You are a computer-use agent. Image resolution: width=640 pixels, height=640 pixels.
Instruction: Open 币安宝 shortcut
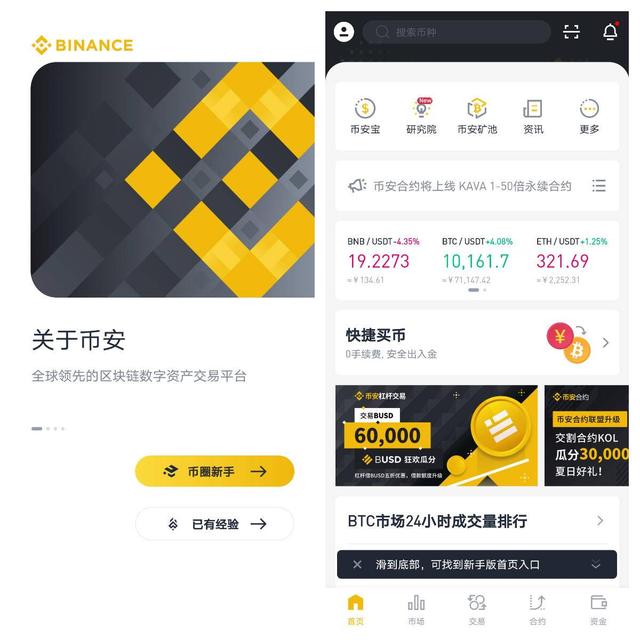pyautogui.click(x=364, y=116)
